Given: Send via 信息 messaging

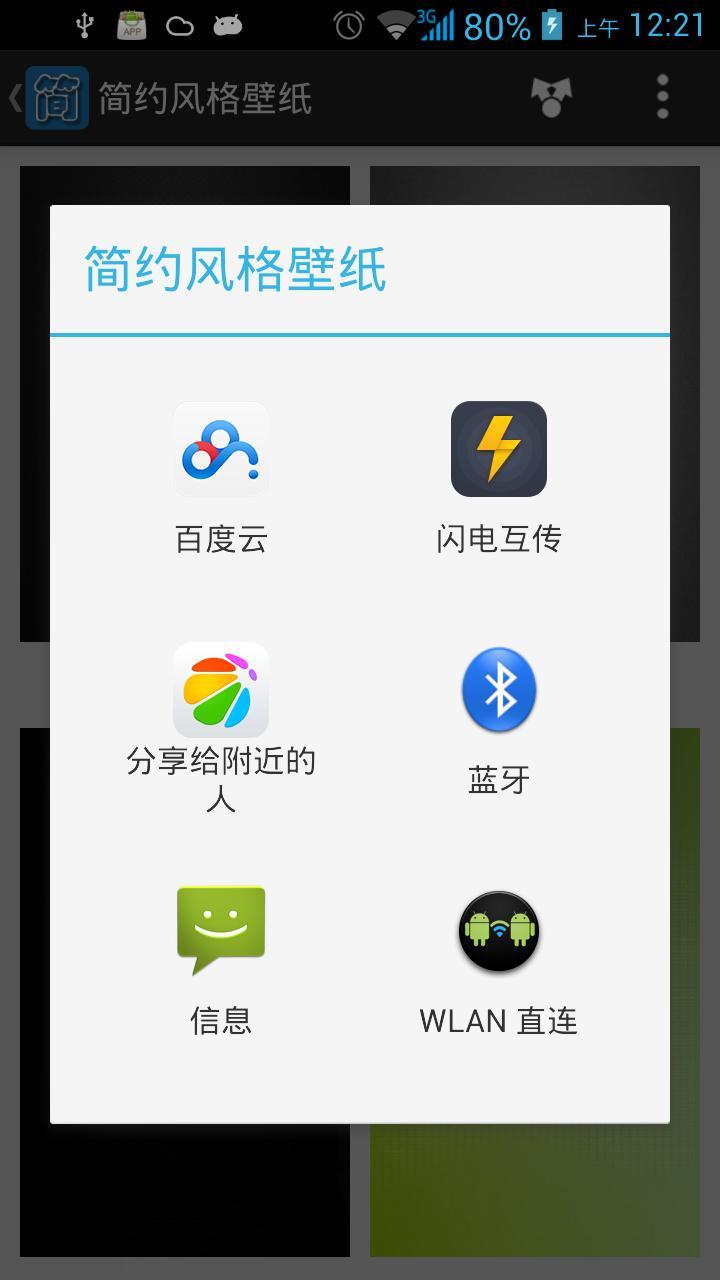Looking at the screenshot, I should (221, 960).
